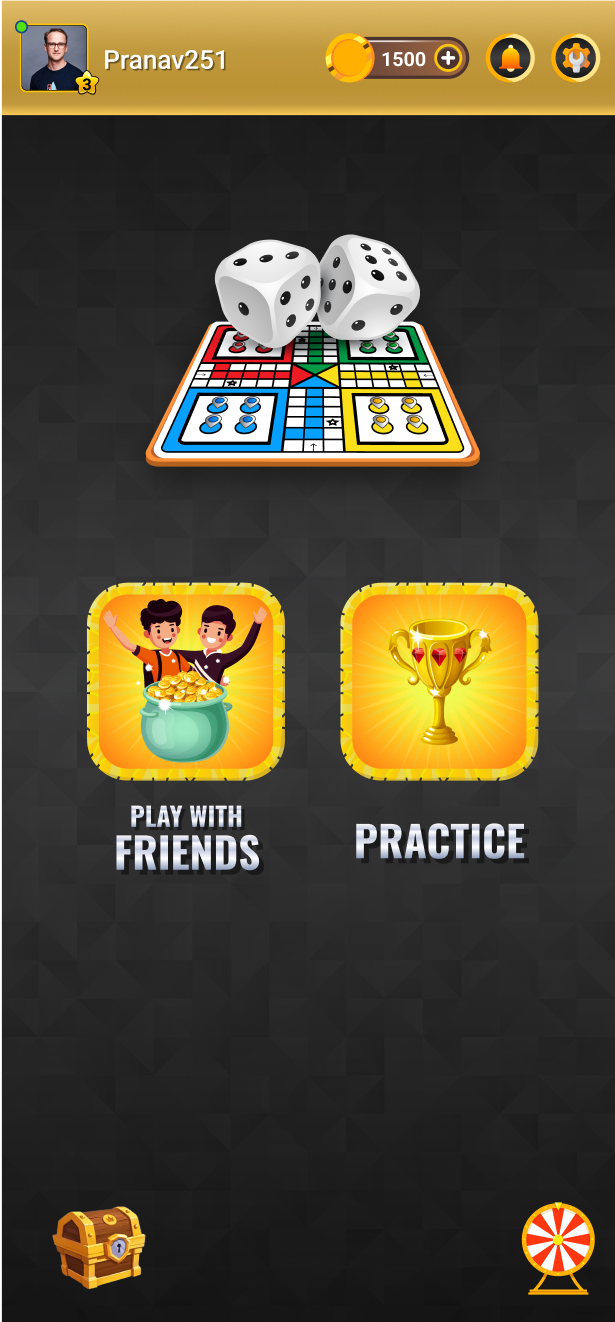The width and height of the screenshot is (615, 1322).
Task: Open the spin wheel
Action: [558, 1246]
